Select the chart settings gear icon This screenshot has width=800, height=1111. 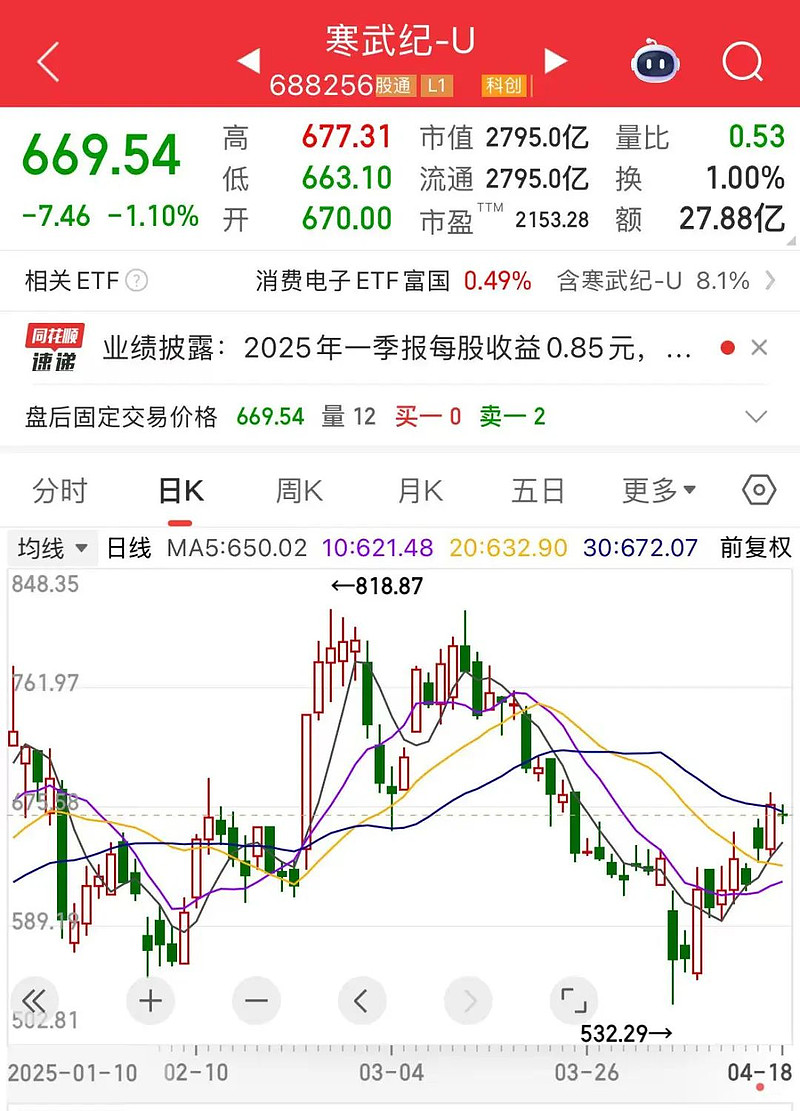tap(758, 490)
